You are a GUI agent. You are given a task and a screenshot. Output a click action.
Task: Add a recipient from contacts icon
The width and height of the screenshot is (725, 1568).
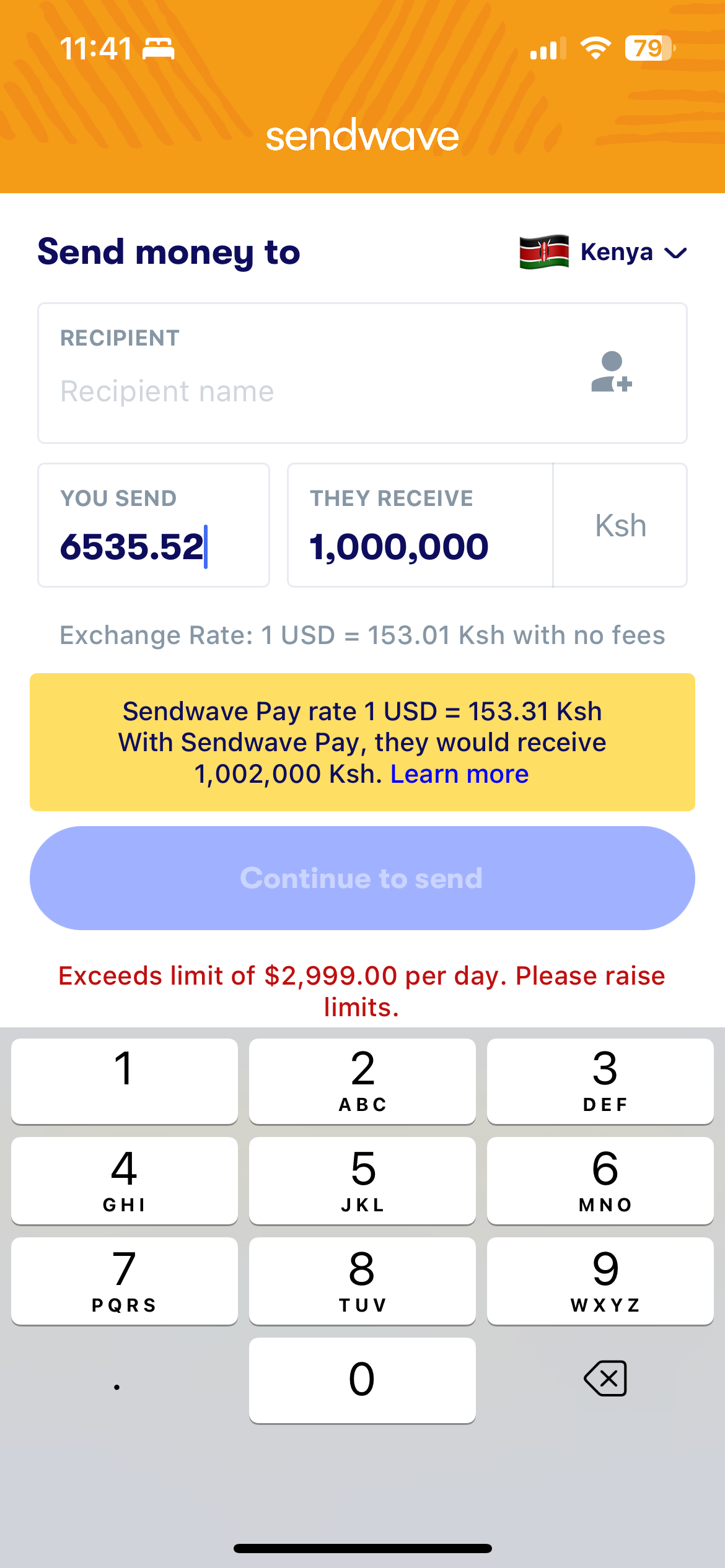(x=611, y=372)
